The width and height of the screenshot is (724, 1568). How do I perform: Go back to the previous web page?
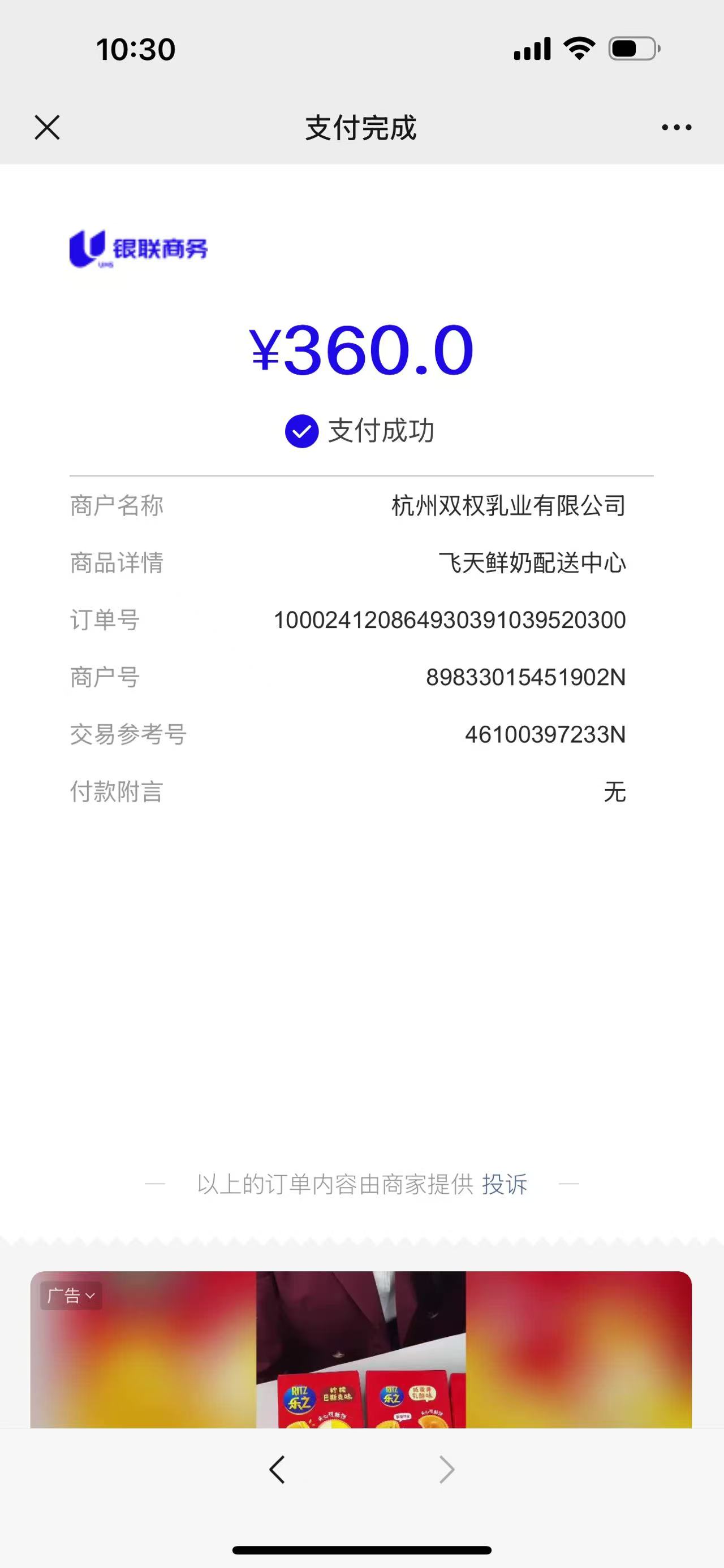pyautogui.click(x=277, y=1469)
